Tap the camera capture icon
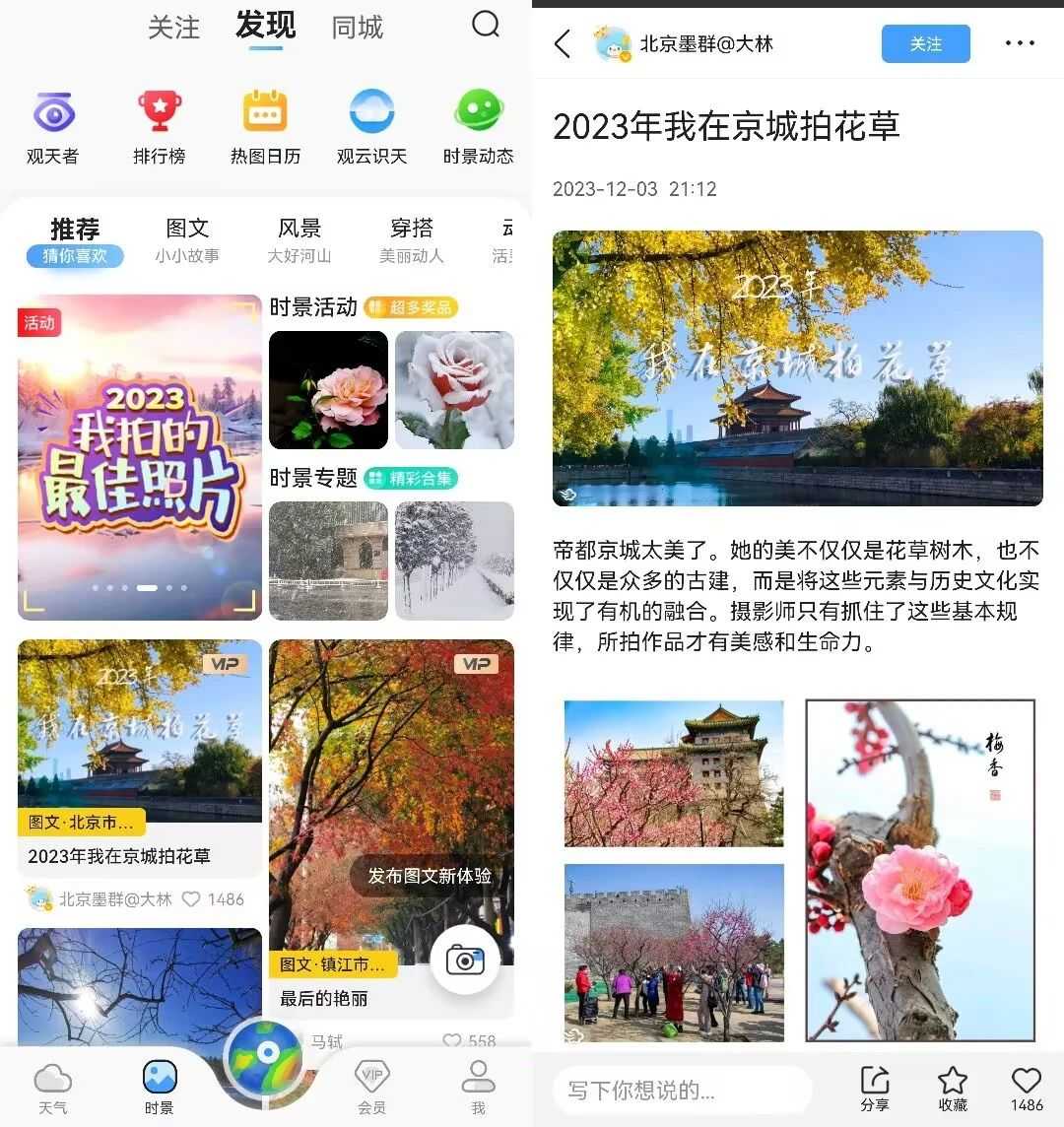Screen dimensions: 1064x1127 click(468, 961)
